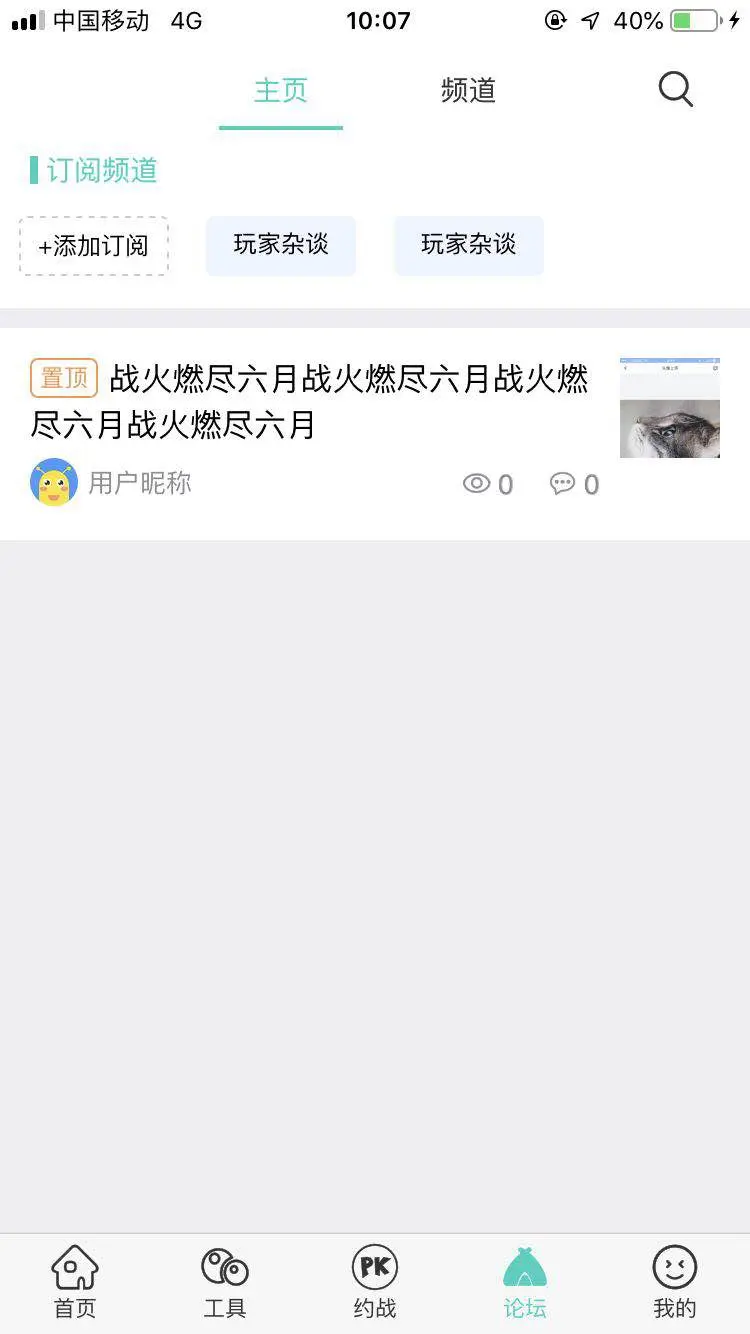Open comments on the 战火燃尽六月 post
The image size is (750, 1334).
click(x=574, y=484)
